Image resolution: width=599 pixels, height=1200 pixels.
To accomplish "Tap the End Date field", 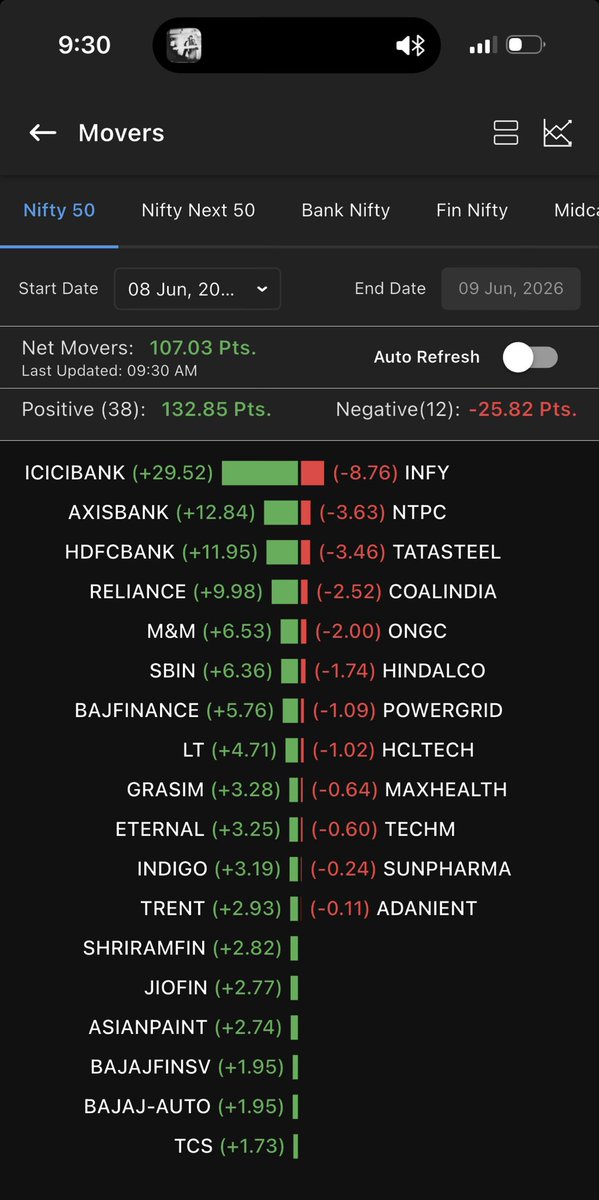I will pos(511,288).
